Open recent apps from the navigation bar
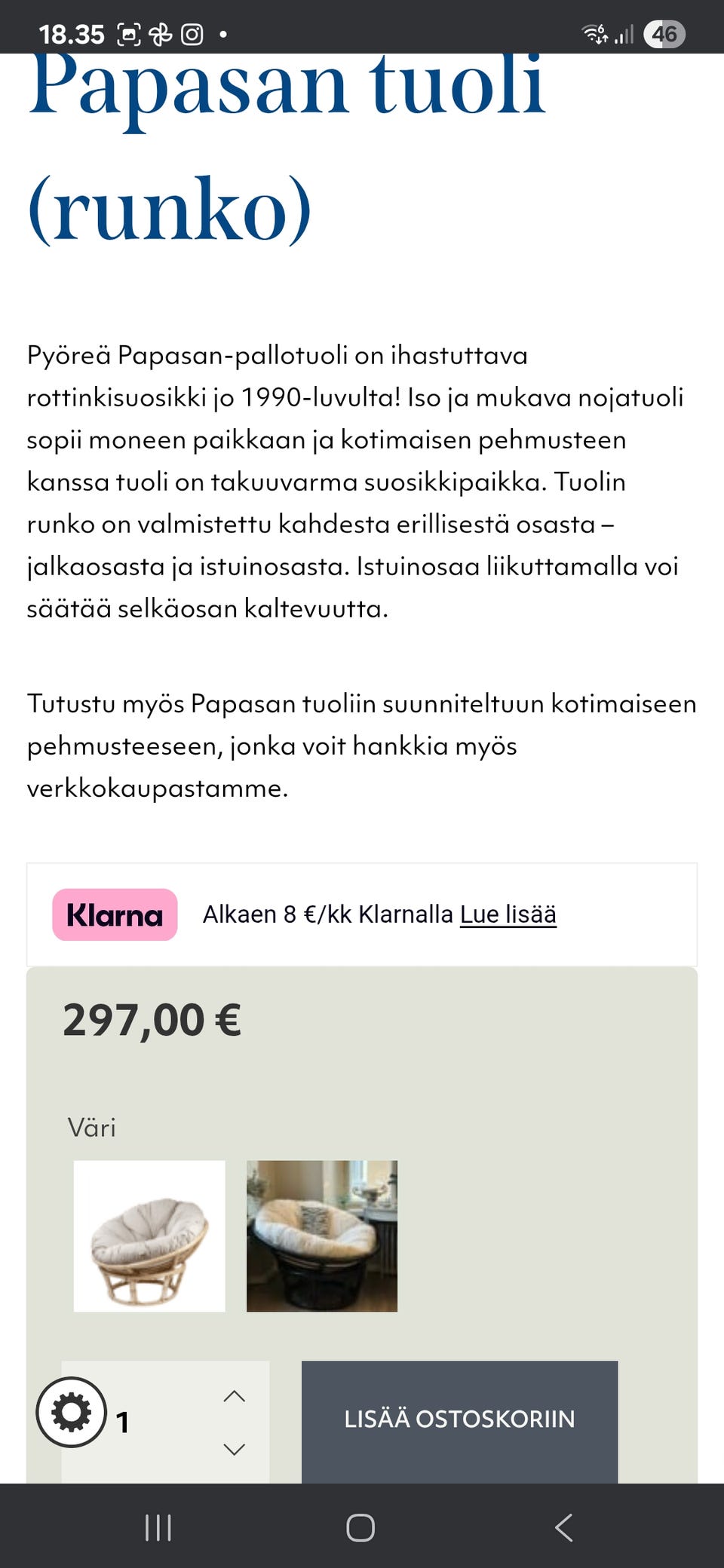724x1568 pixels. click(157, 1529)
